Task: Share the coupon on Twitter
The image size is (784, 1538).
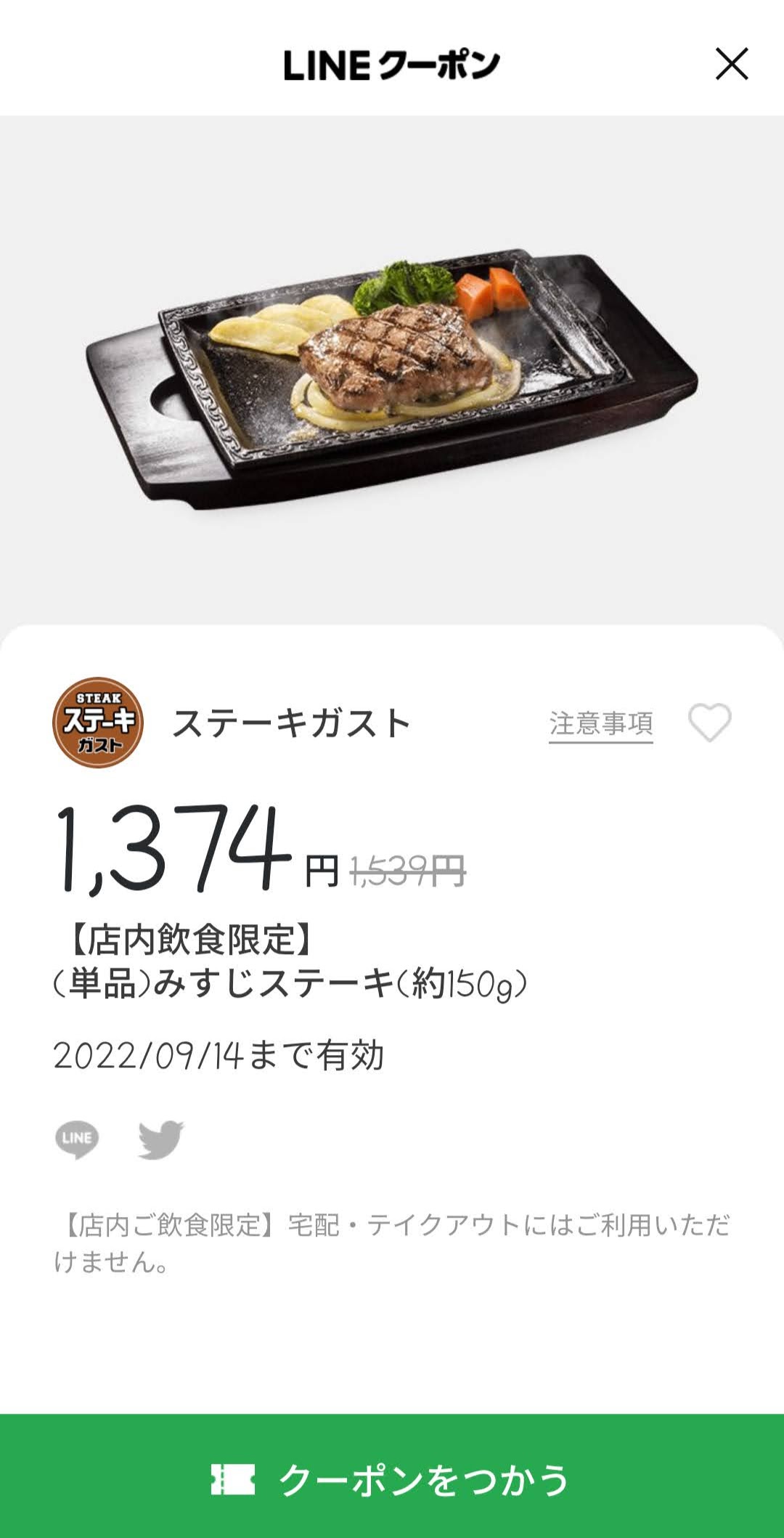Action: pos(161,1139)
